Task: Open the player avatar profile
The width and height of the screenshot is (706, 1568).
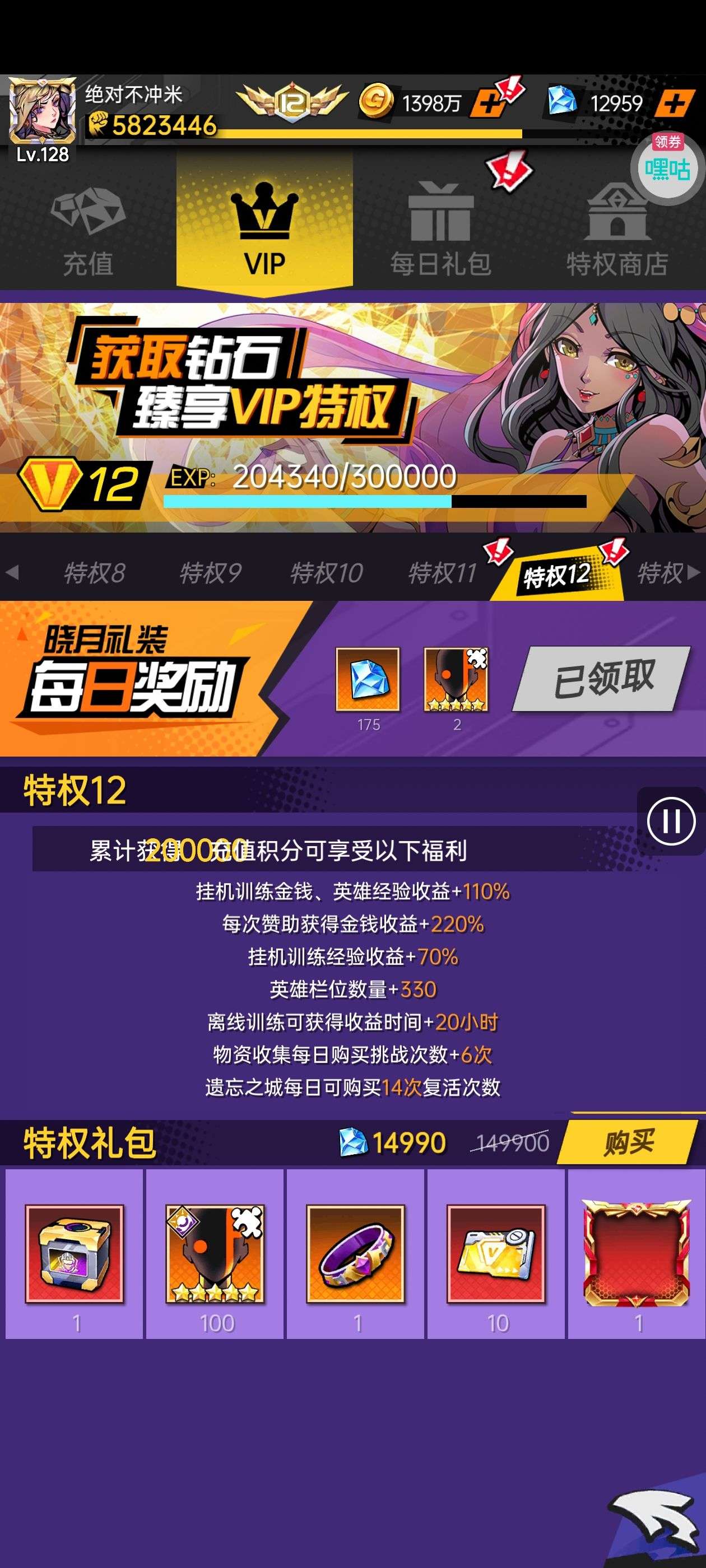Action: tap(41, 113)
